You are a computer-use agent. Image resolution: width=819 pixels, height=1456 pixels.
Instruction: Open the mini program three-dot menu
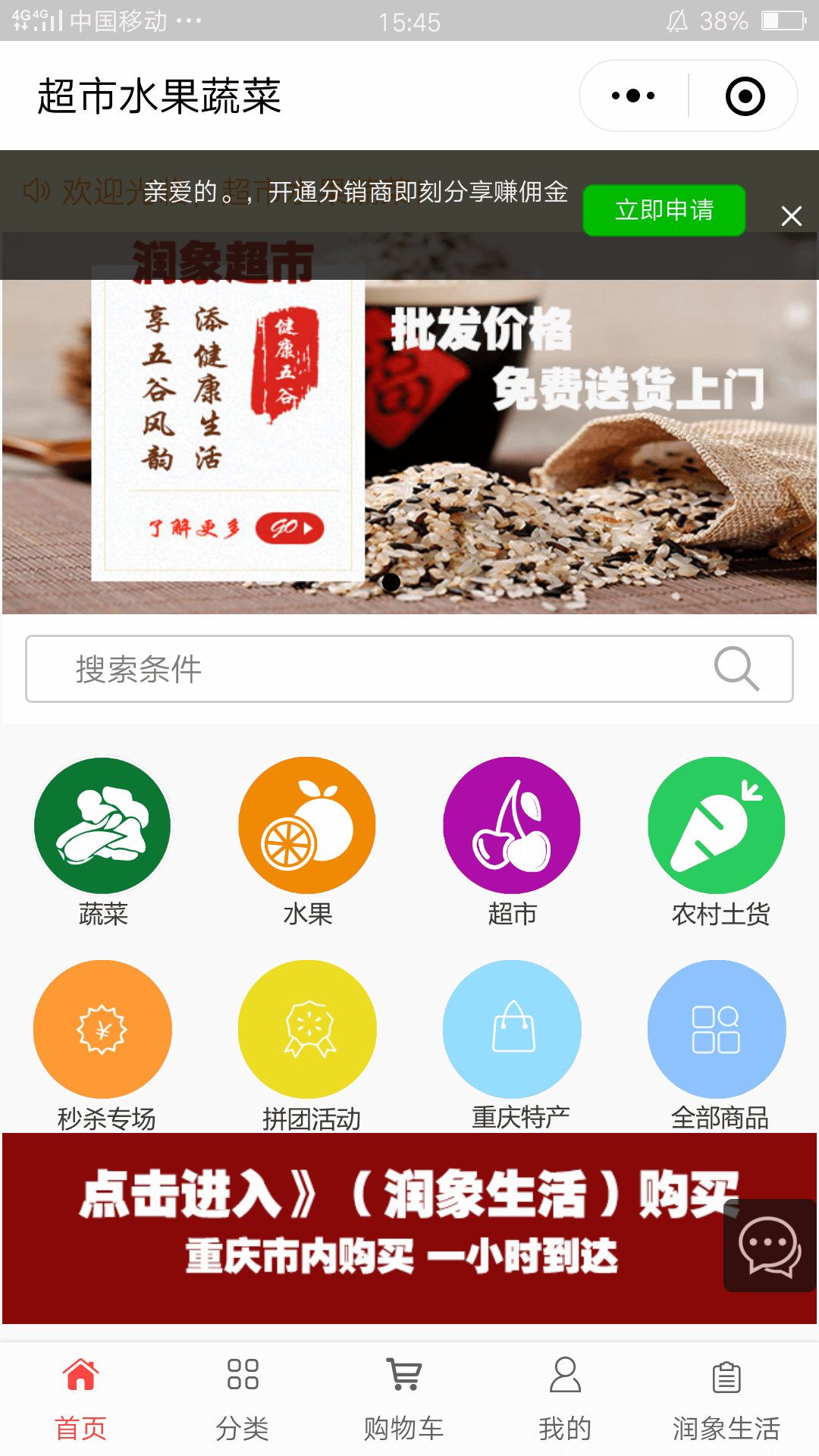pyautogui.click(x=633, y=96)
